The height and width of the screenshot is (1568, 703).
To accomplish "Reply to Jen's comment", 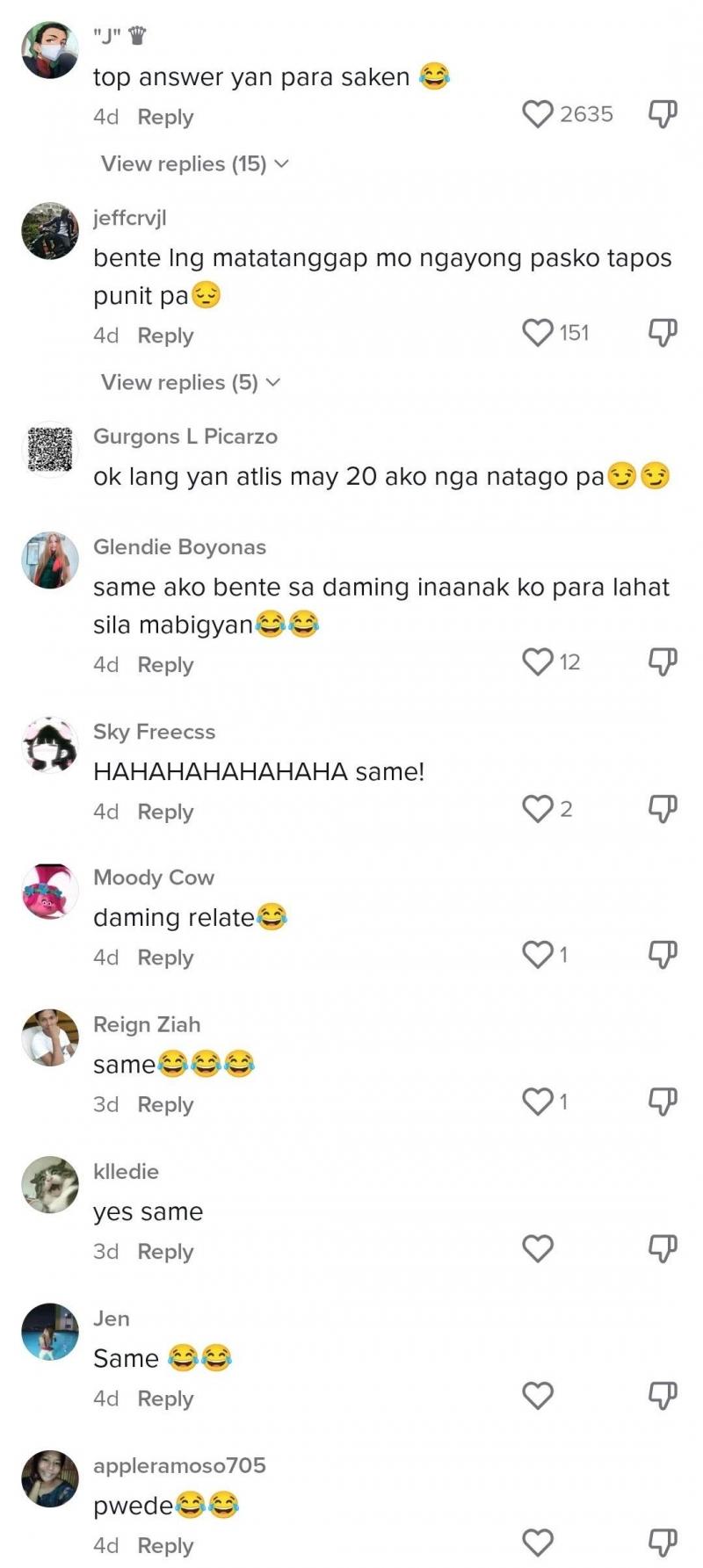I will (165, 1398).
